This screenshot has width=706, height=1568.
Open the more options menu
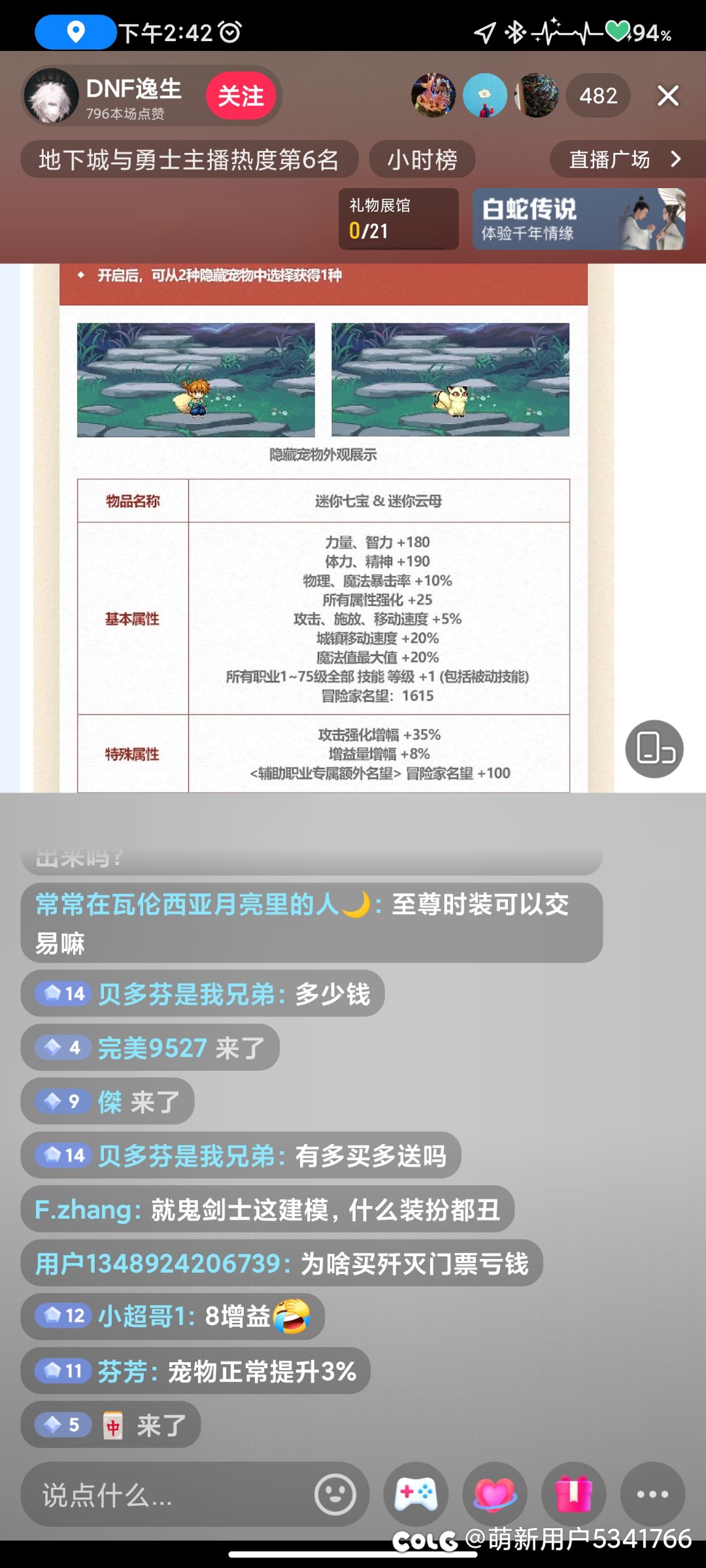click(x=652, y=1494)
